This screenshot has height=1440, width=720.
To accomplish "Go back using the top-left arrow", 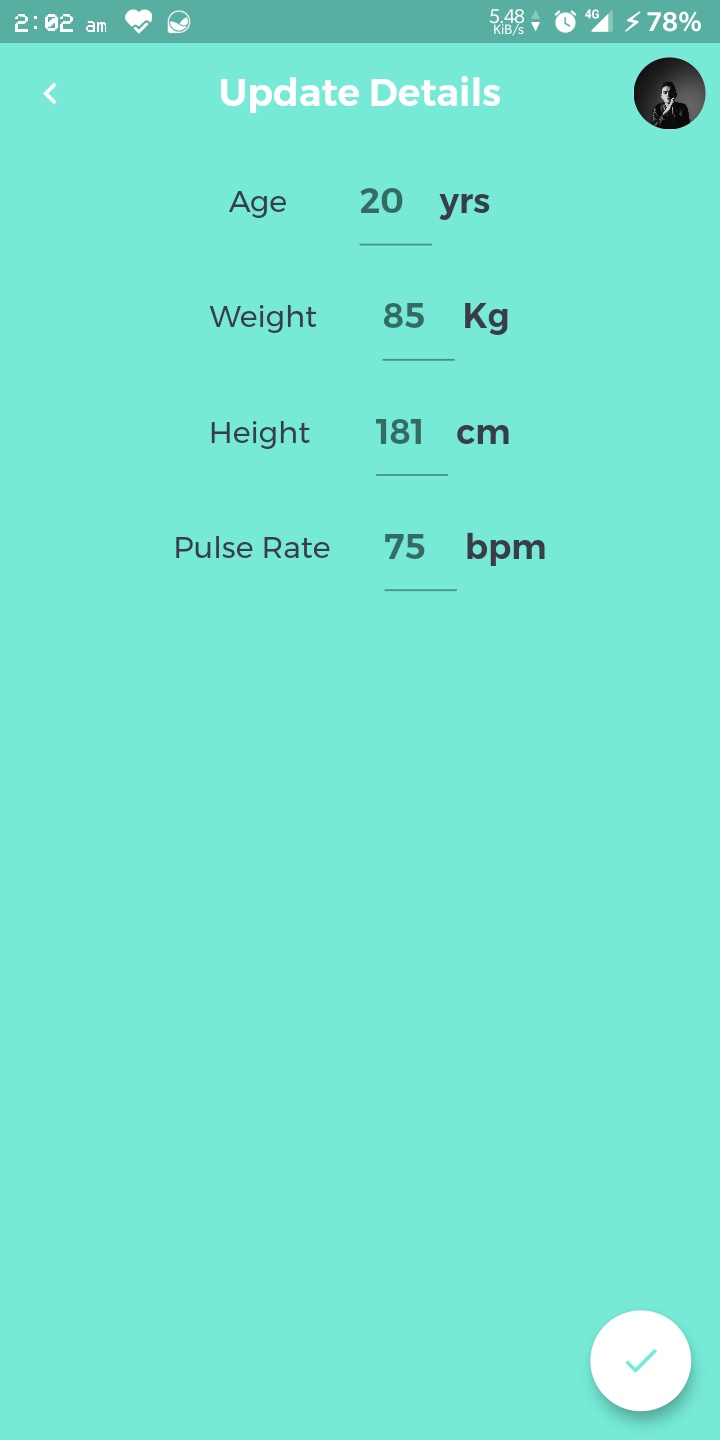I will point(50,93).
